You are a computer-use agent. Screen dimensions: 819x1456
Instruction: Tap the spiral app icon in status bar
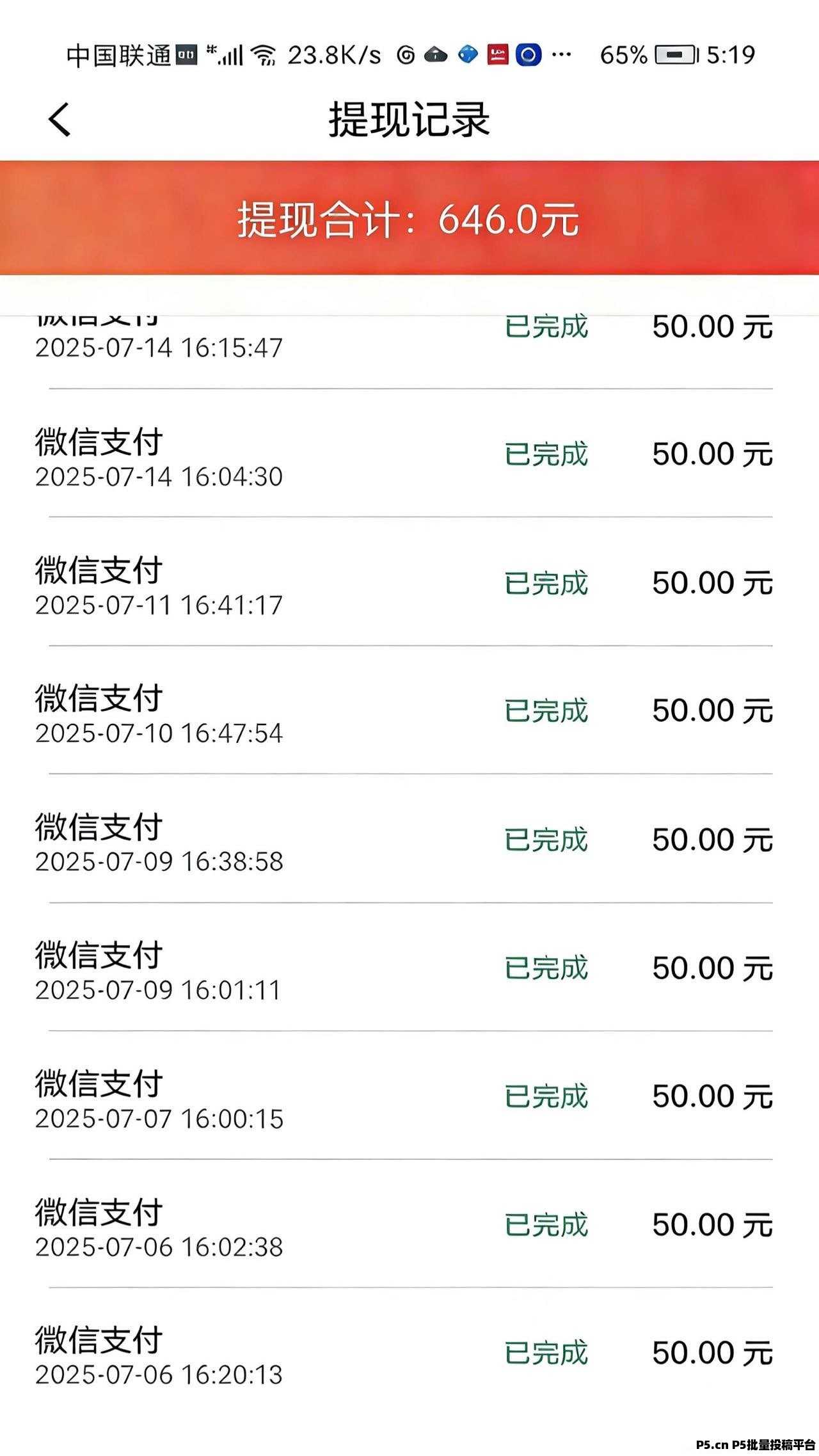[404, 55]
